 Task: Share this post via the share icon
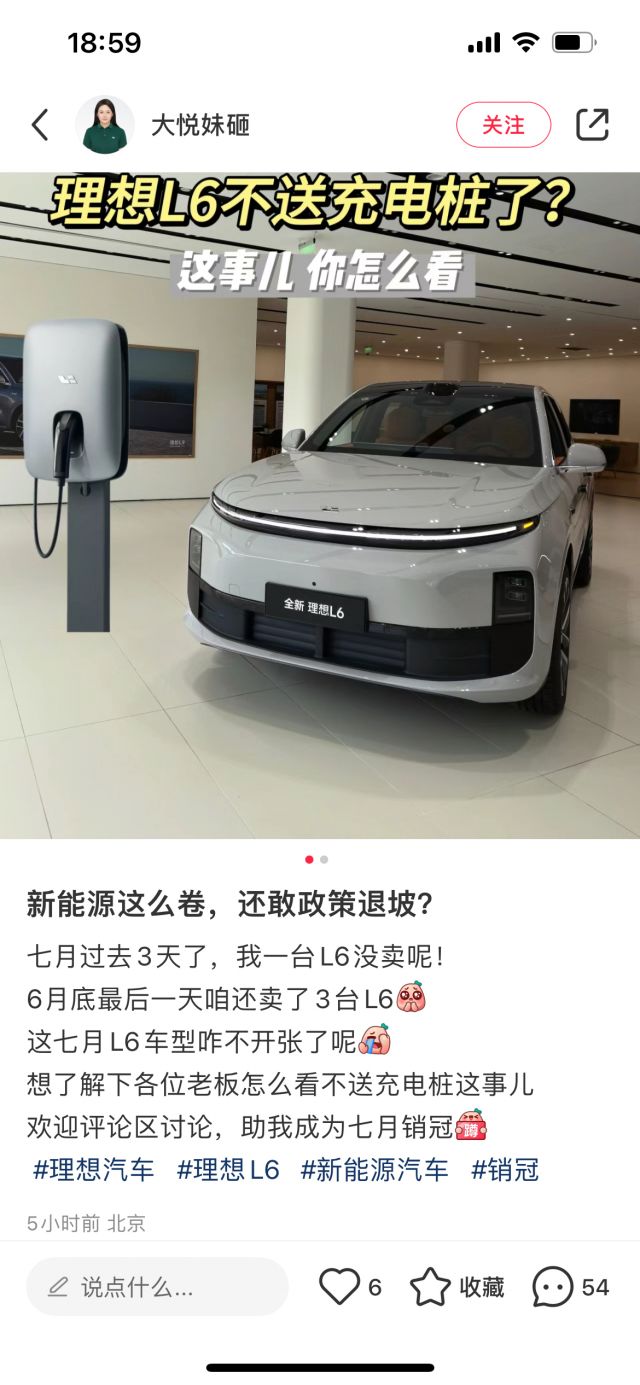[x=592, y=125]
